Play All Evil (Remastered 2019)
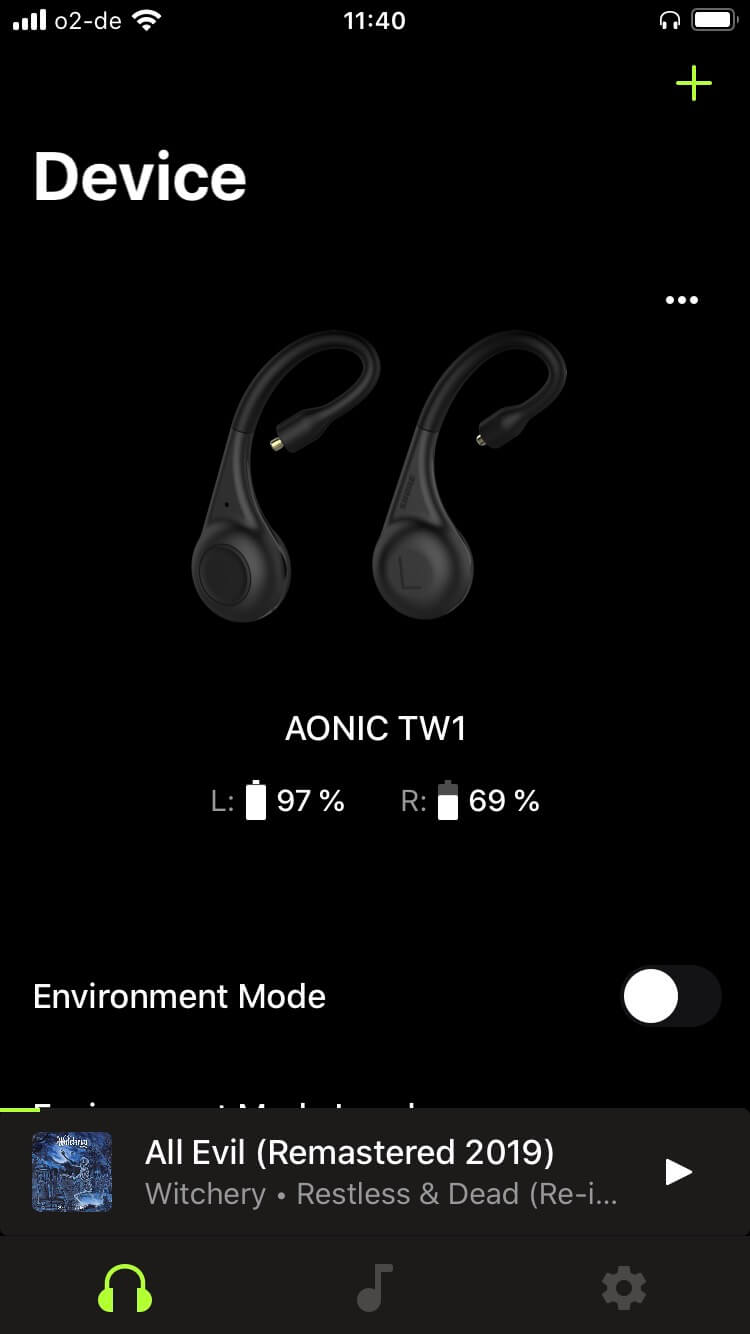750x1334 pixels. tap(678, 1172)
